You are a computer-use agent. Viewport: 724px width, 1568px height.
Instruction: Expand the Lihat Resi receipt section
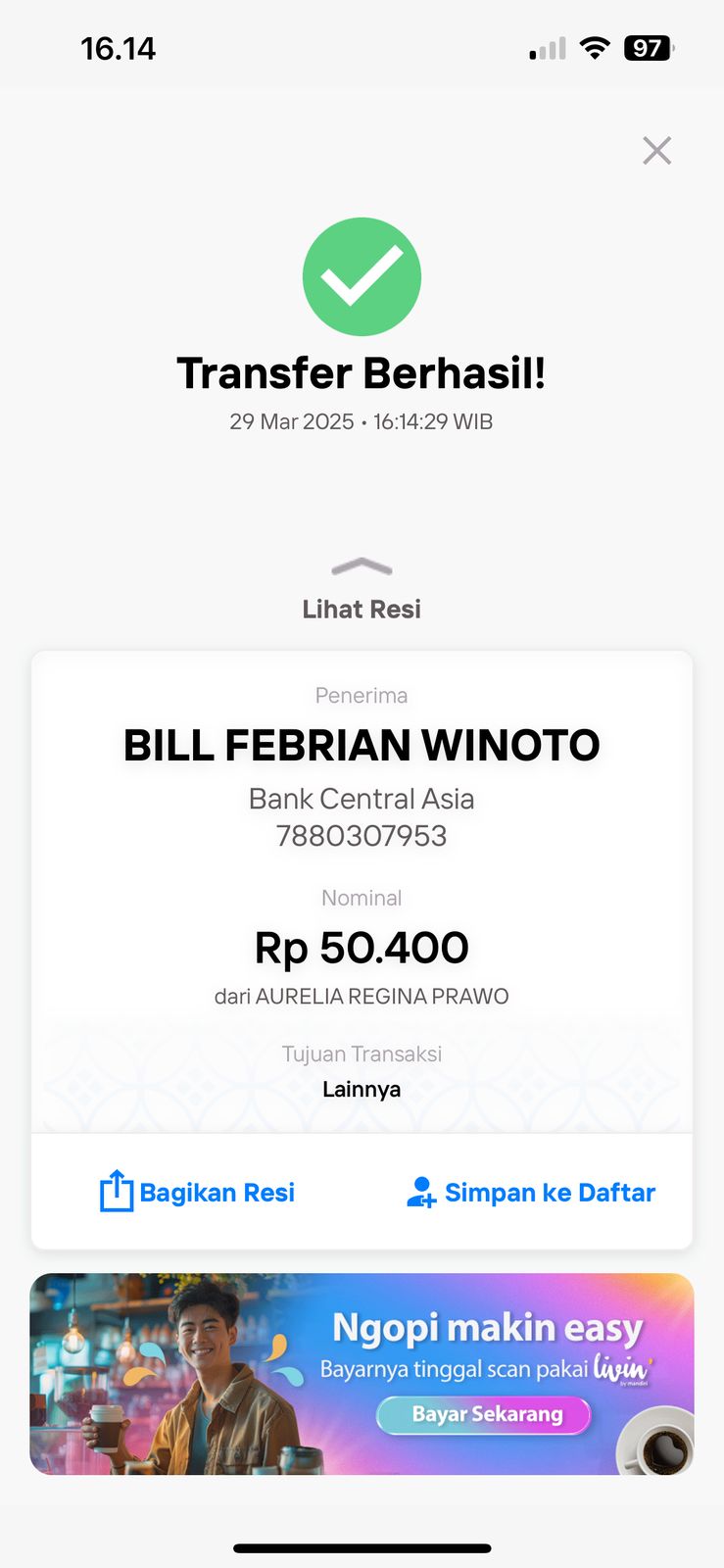(x=362, y=590)
